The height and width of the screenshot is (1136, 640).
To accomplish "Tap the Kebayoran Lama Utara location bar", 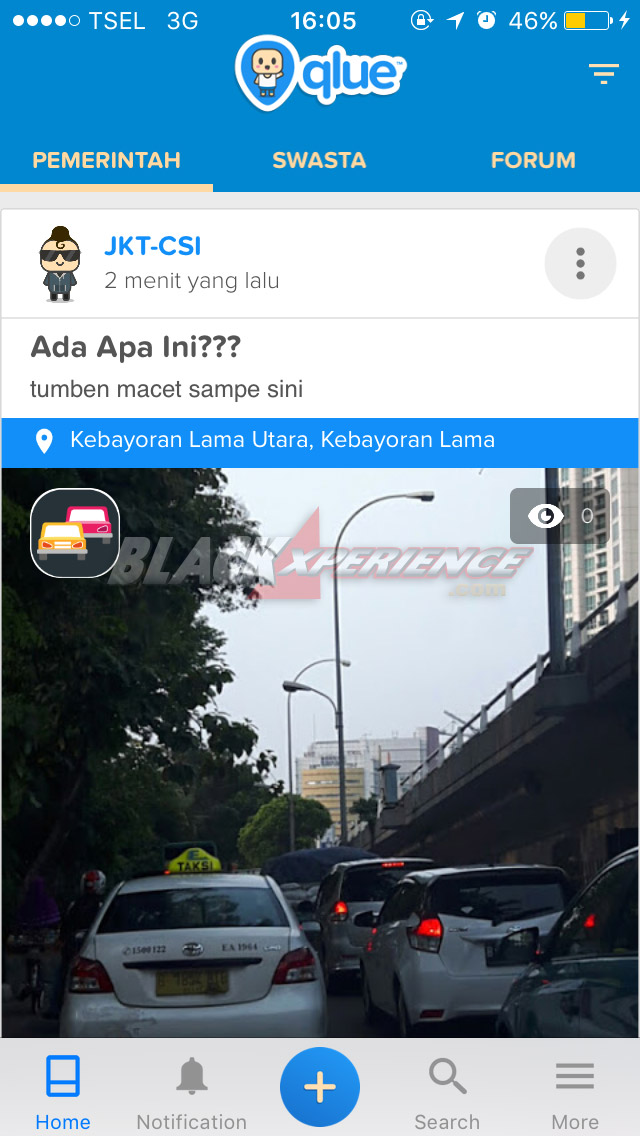I will tap(320, 440).
